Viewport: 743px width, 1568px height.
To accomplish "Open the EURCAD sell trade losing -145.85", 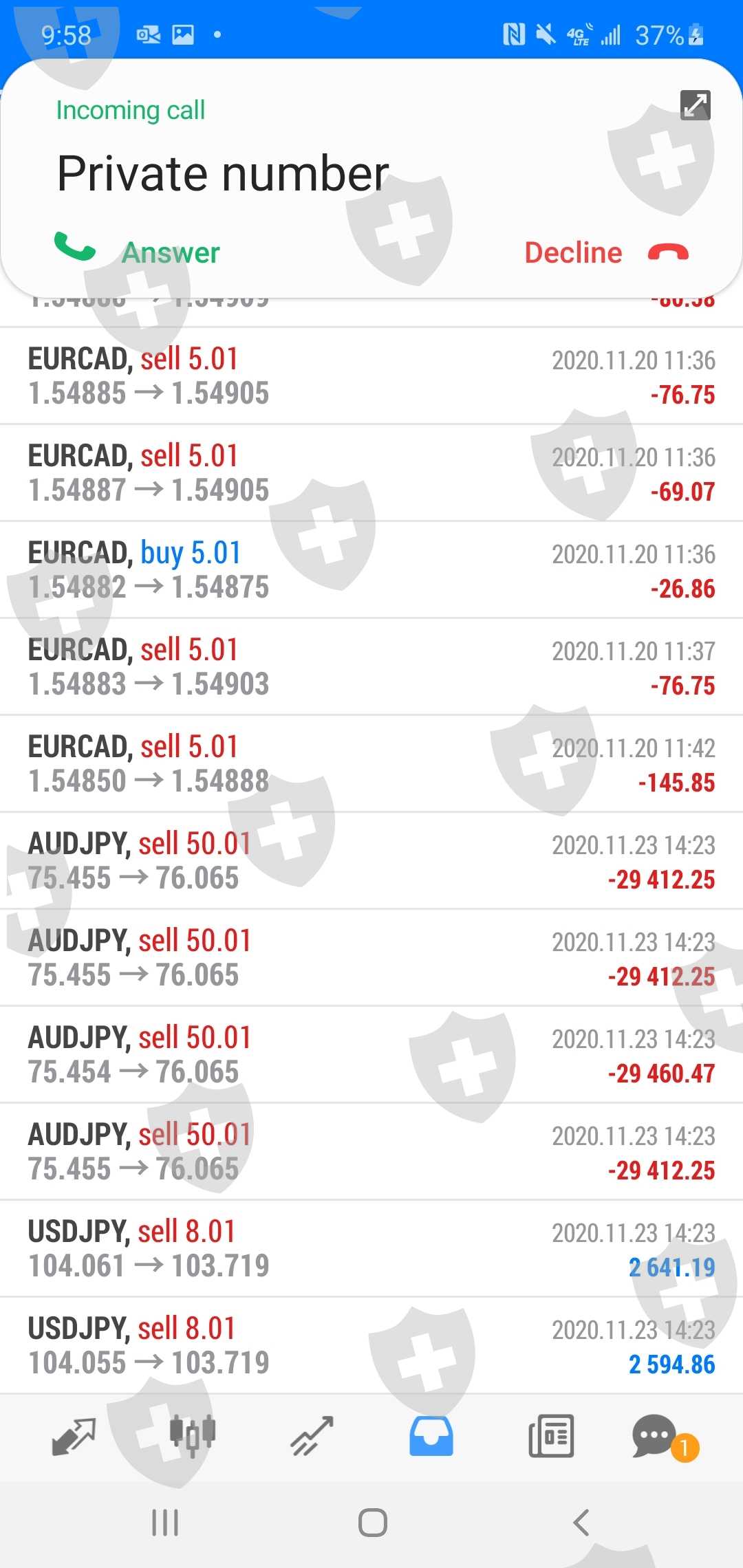I will pyautogui.click(x=371, y=763).
